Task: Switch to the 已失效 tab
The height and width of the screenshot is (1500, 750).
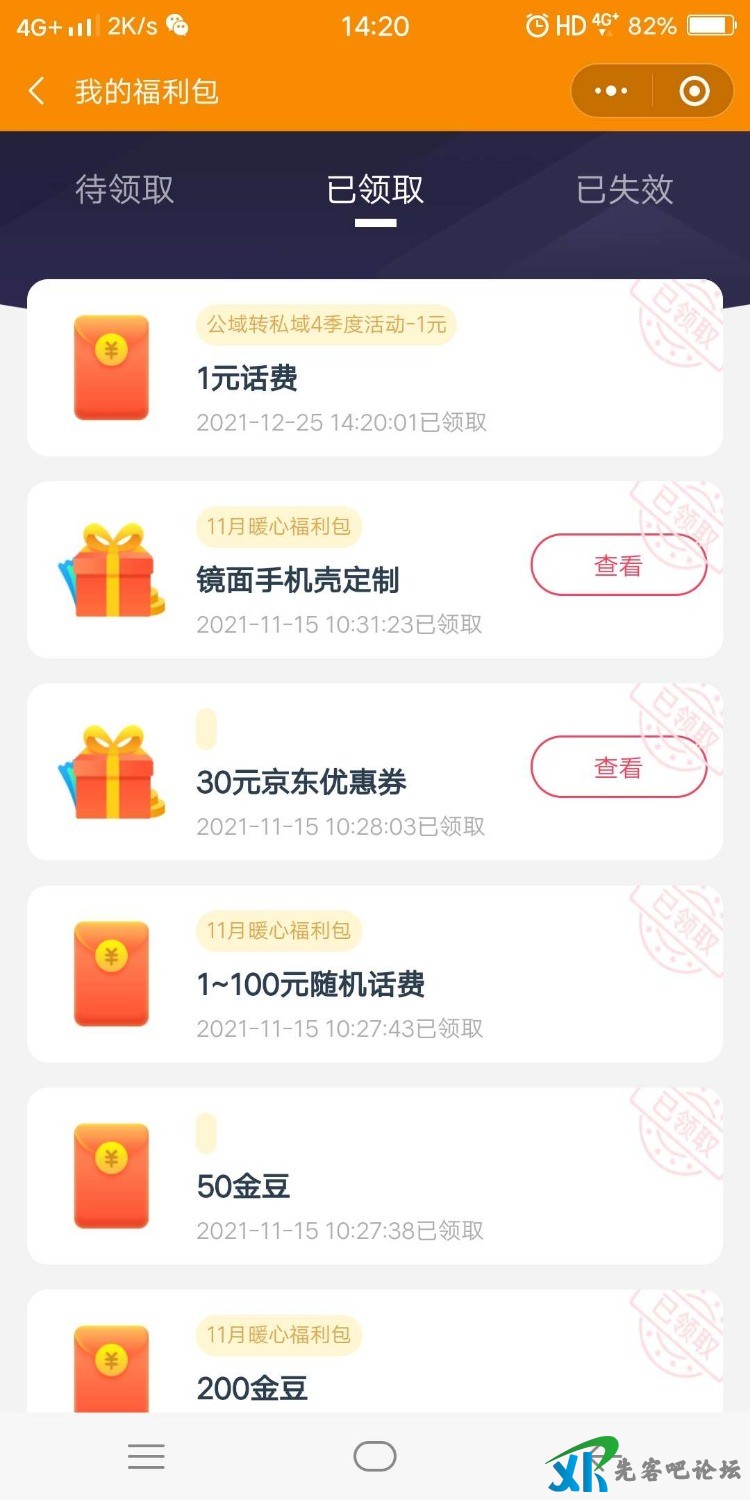Action: click(624, 190)
